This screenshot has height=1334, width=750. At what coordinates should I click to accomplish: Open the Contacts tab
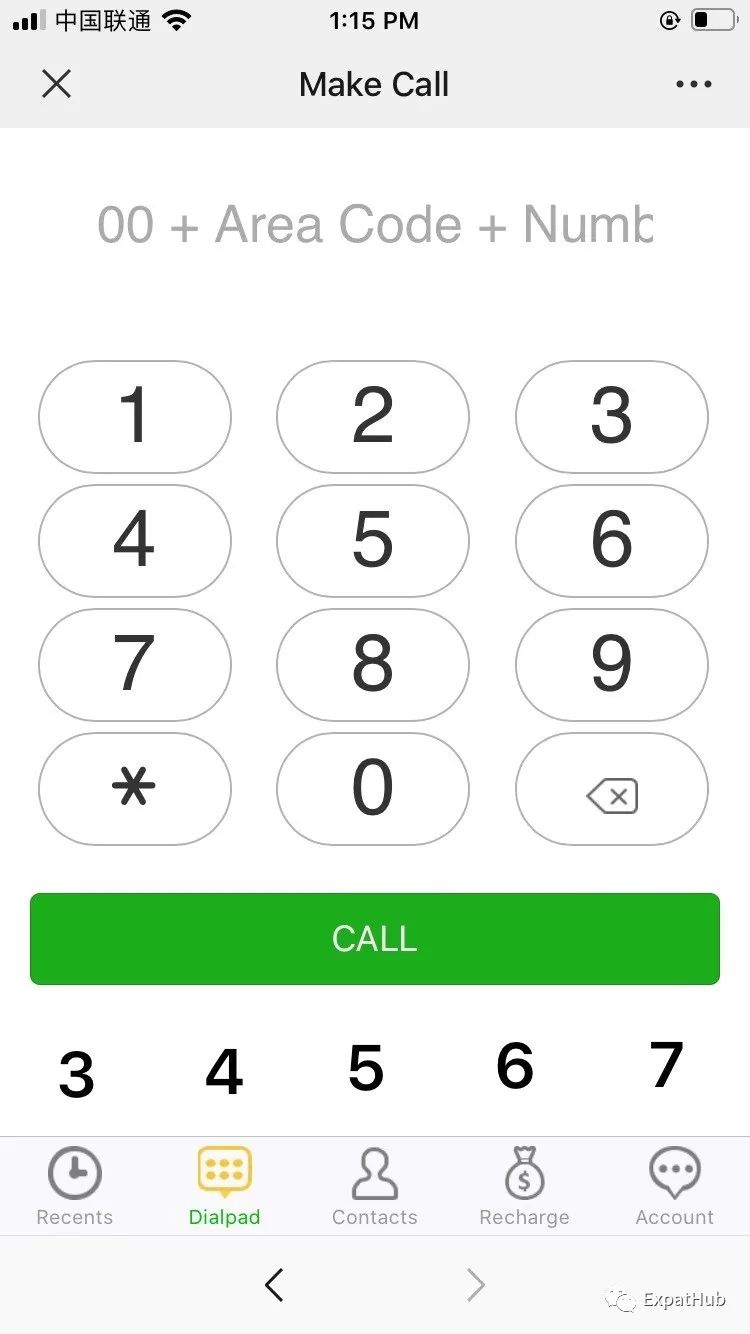coord(375,1187)
